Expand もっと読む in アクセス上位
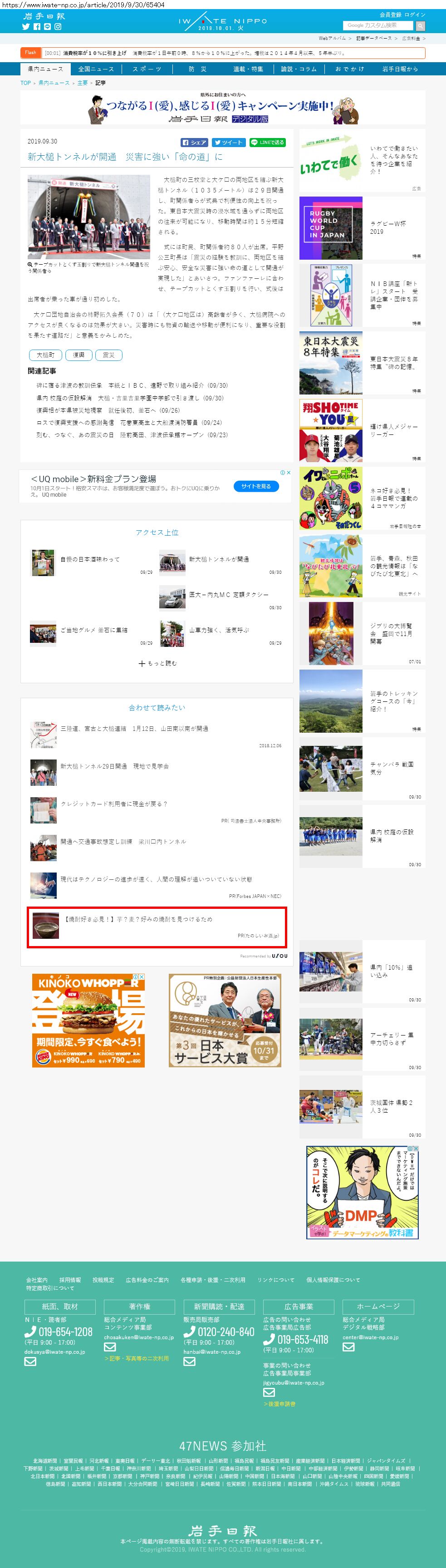 pos(157,663)
